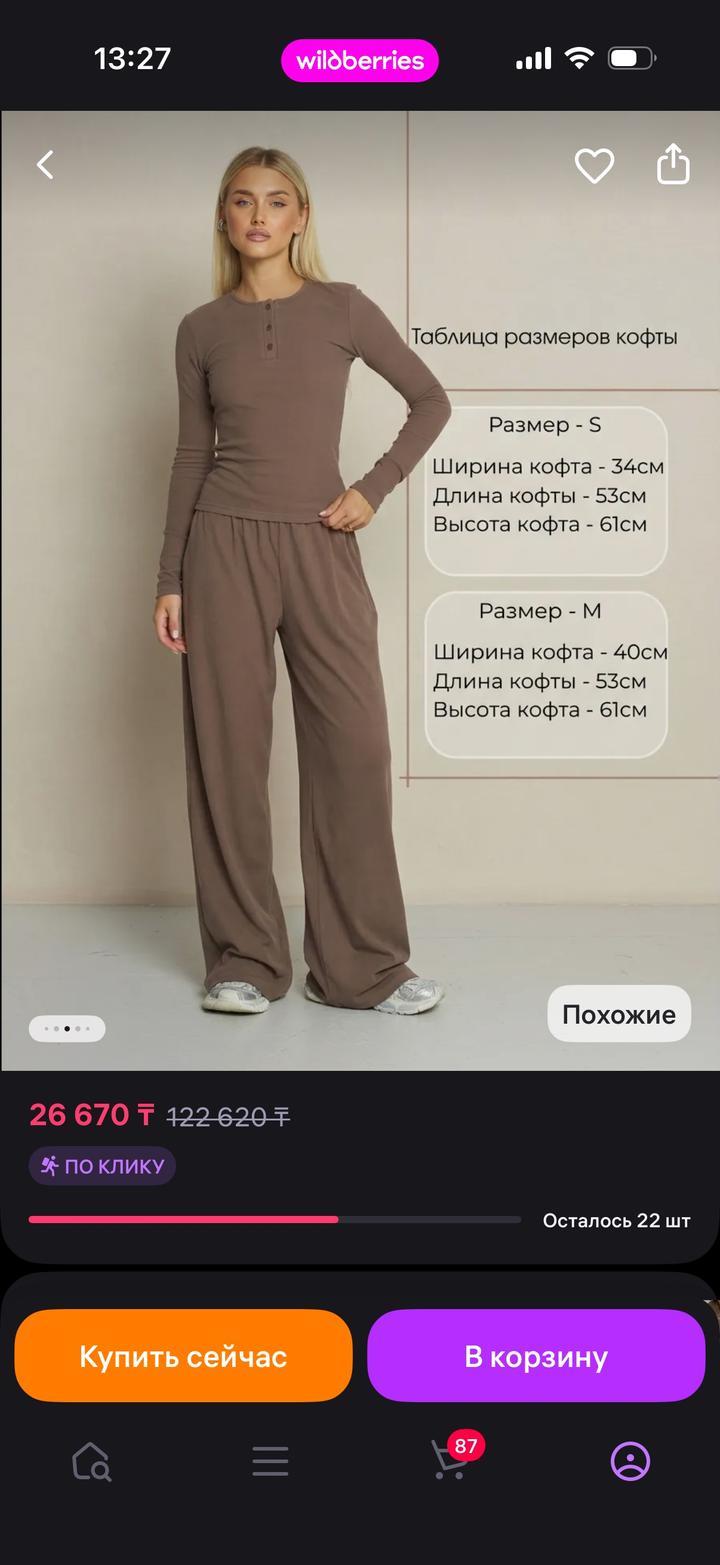Image resolution: width=720 pixels, height=1565 pixels.
Task: Tap Осталось 22 шт stock label
Action: coord(615,1219)
